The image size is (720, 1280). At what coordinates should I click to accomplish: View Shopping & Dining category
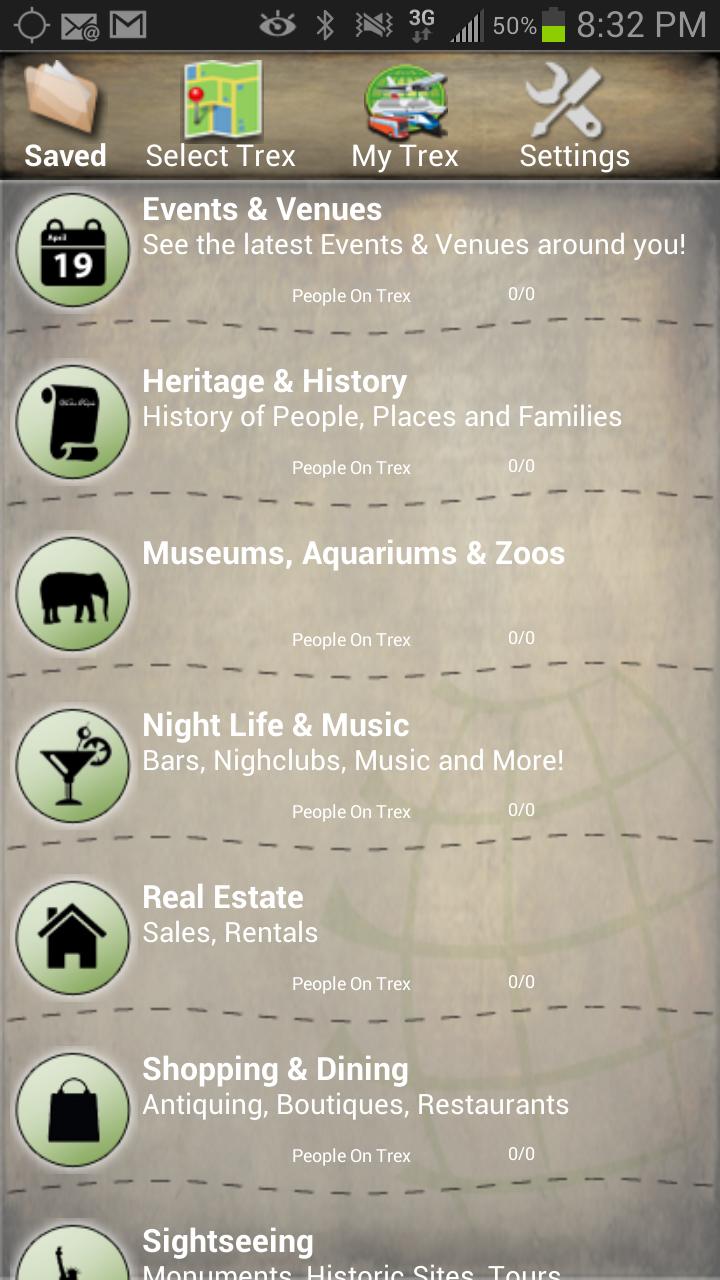(x=360, y=1110)
